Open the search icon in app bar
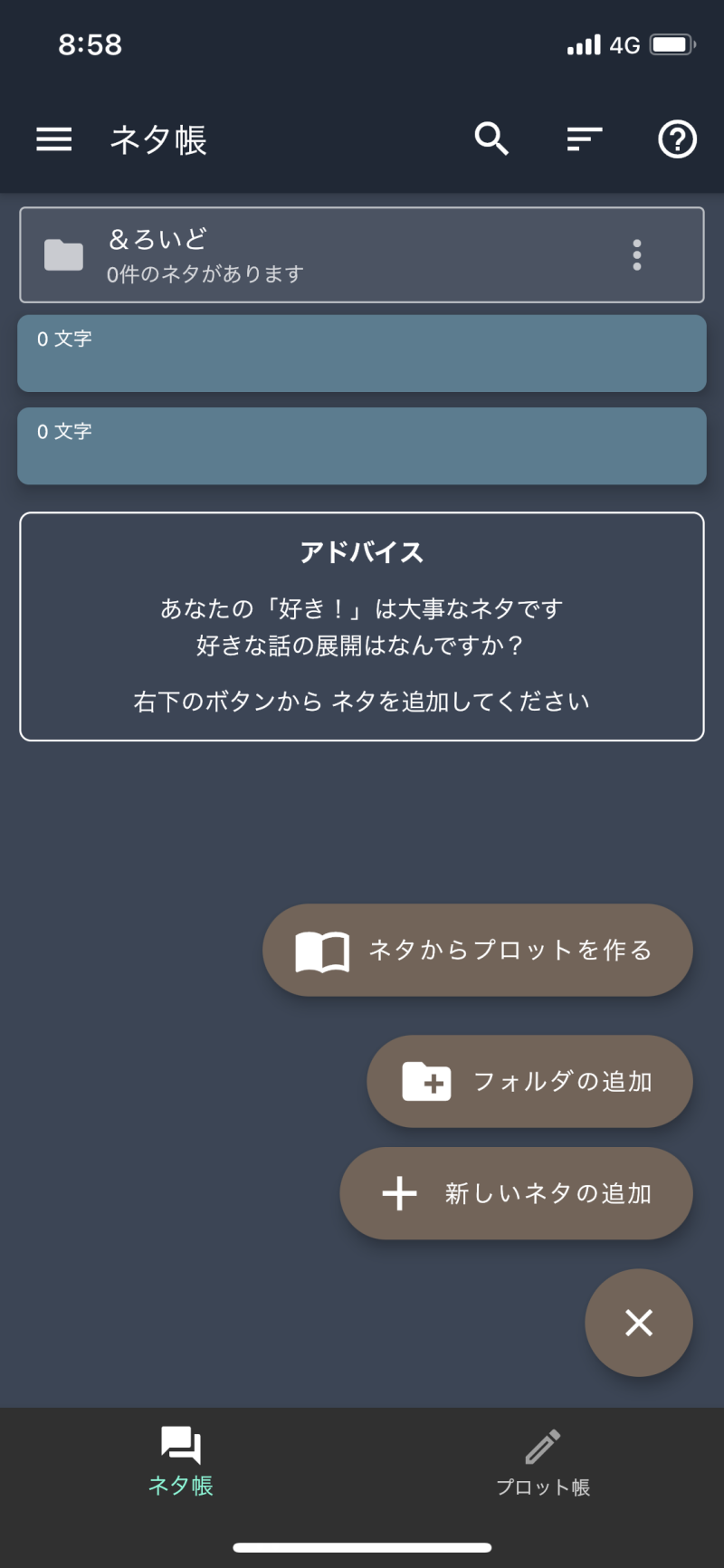Image resolution: width=724 pixels, height=1568 pixels. coord(491,139)
